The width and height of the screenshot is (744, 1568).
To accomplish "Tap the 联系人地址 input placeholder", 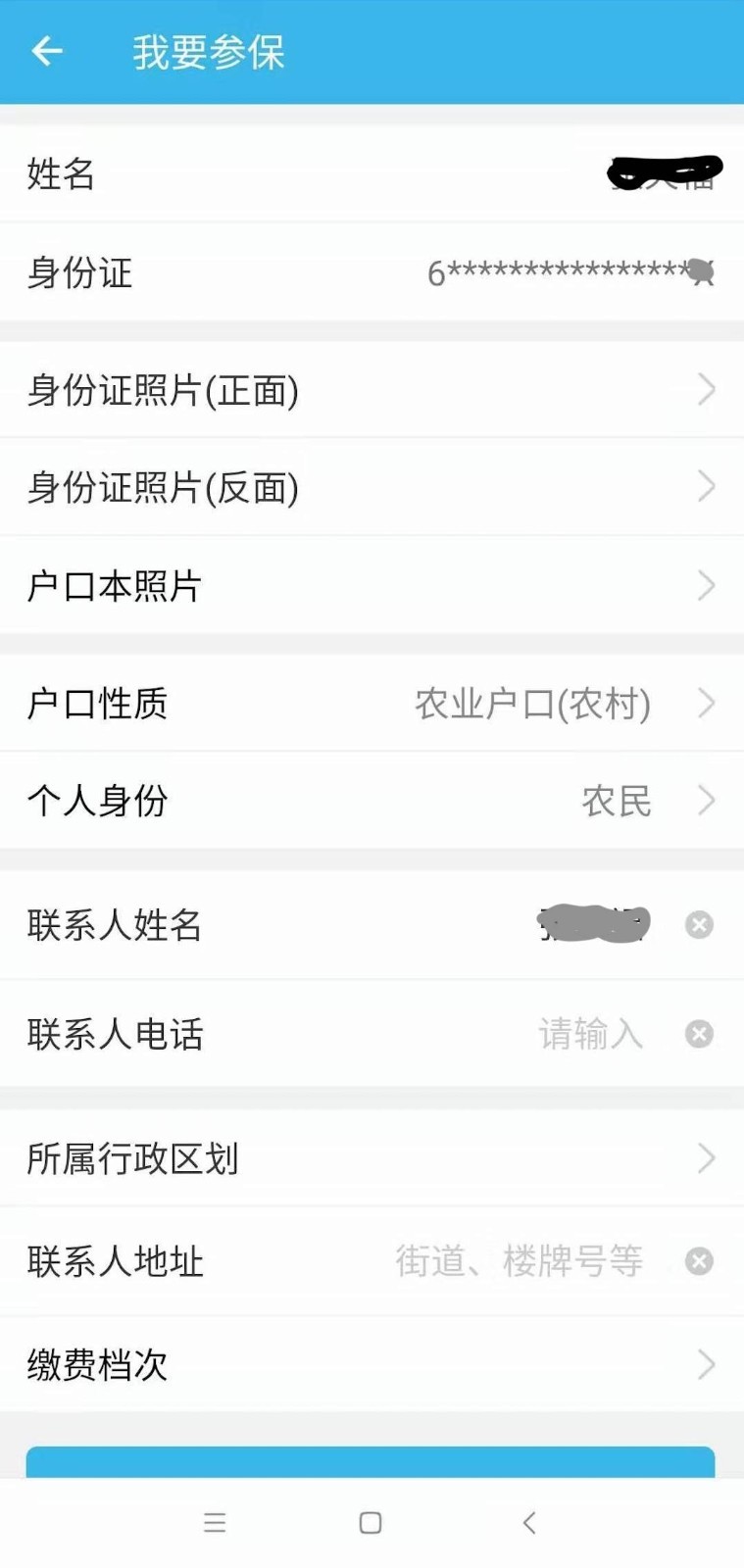I will pyautogui.click(x=520, y=1261).
